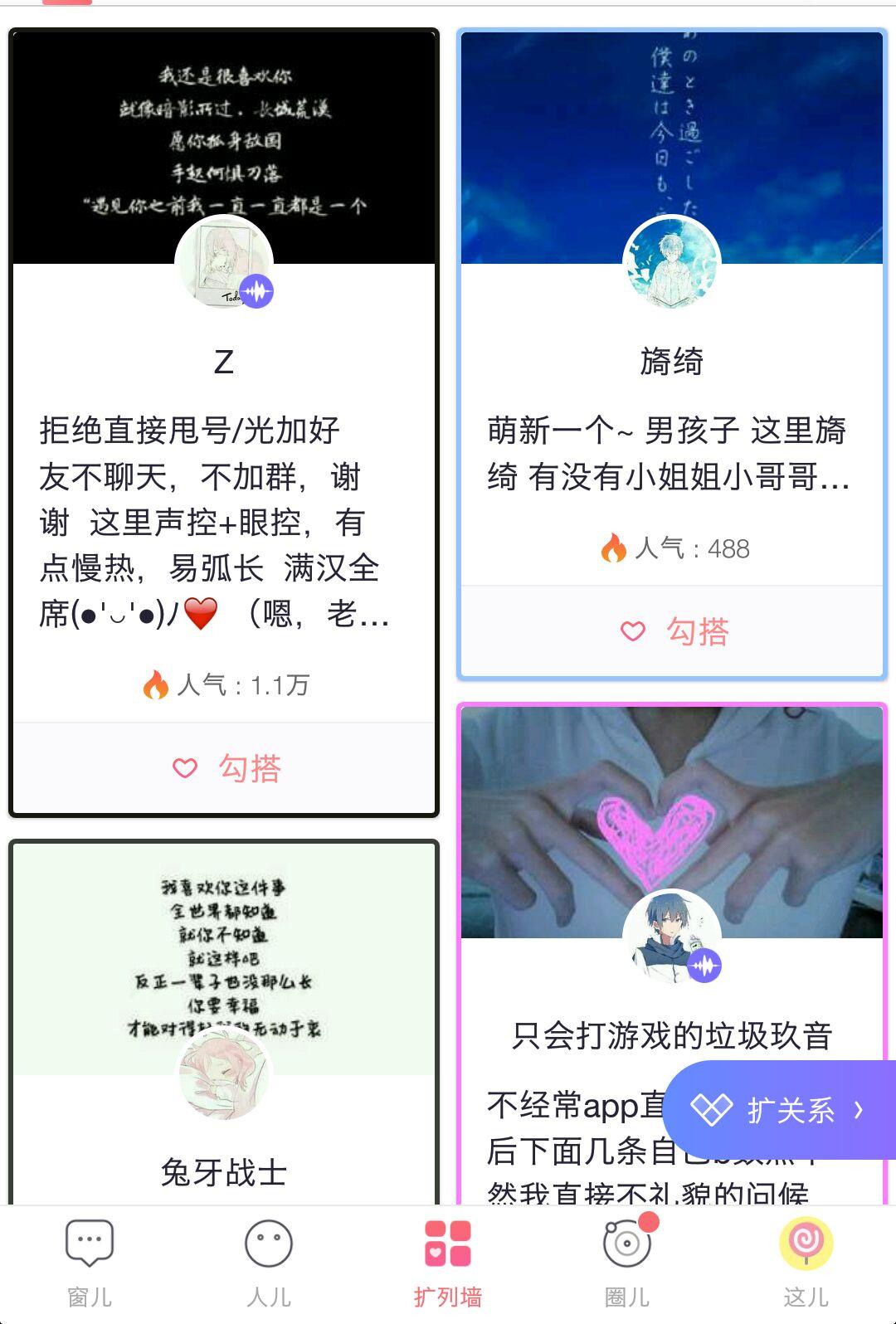Toggle the heart on 旖绮's 勾搭 row
The image size is (896, 1324).
(x=632, y=630)
